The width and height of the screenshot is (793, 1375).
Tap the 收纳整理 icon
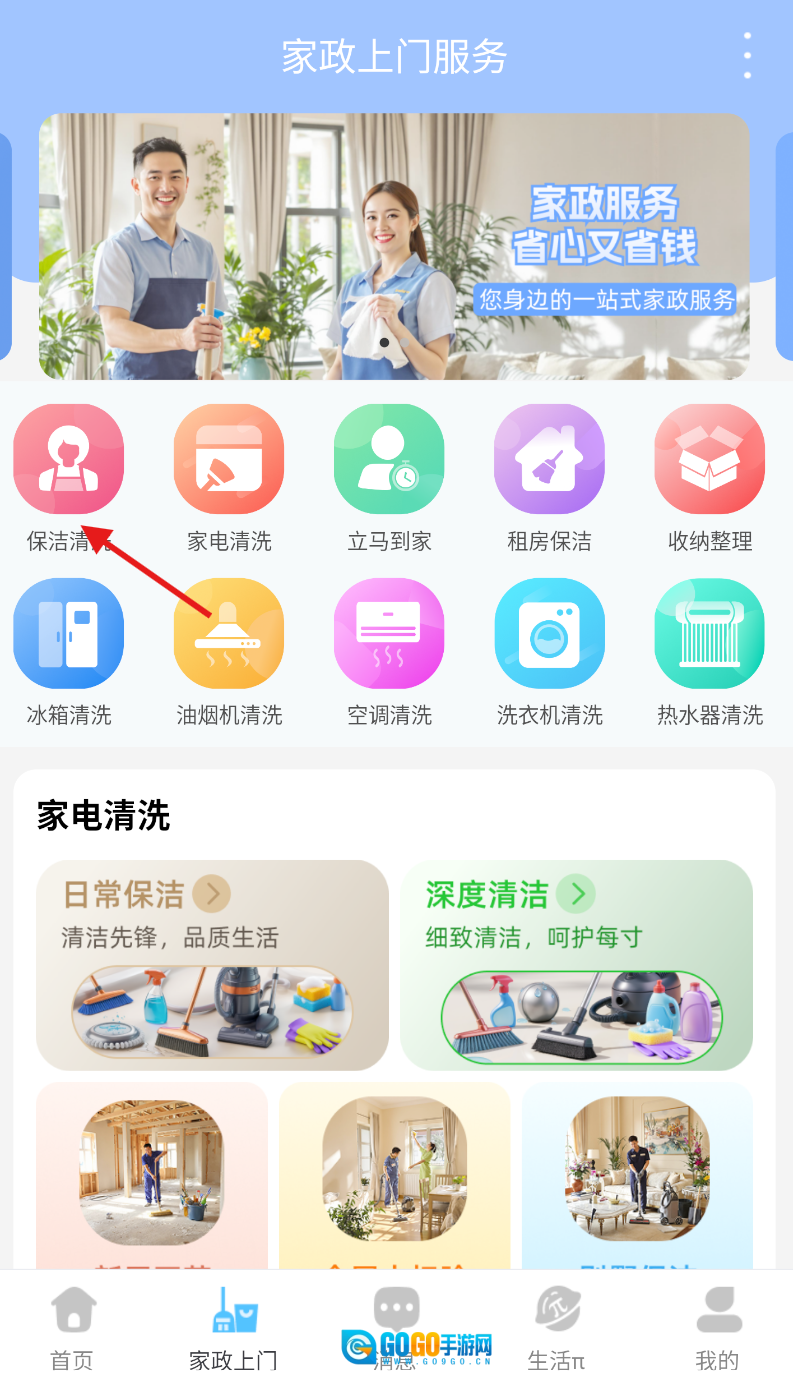point(709,459)
